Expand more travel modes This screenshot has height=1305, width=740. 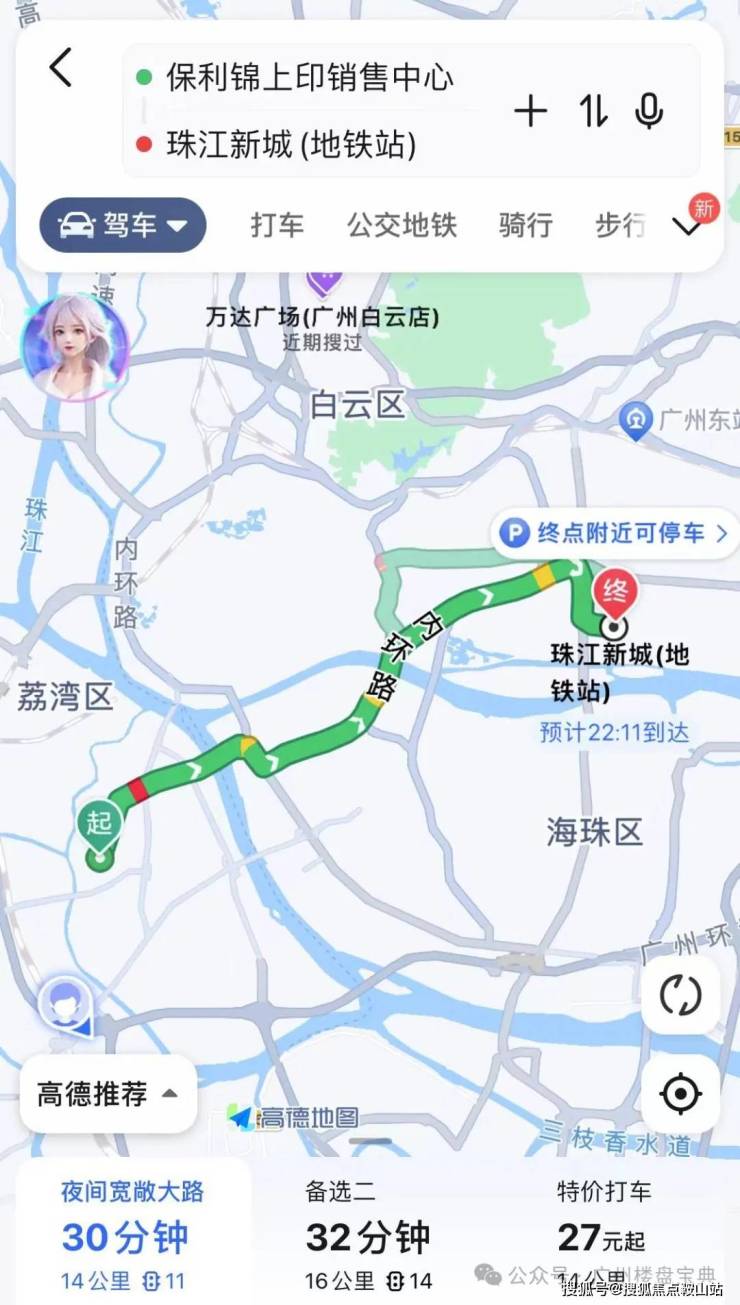[688, 225]
